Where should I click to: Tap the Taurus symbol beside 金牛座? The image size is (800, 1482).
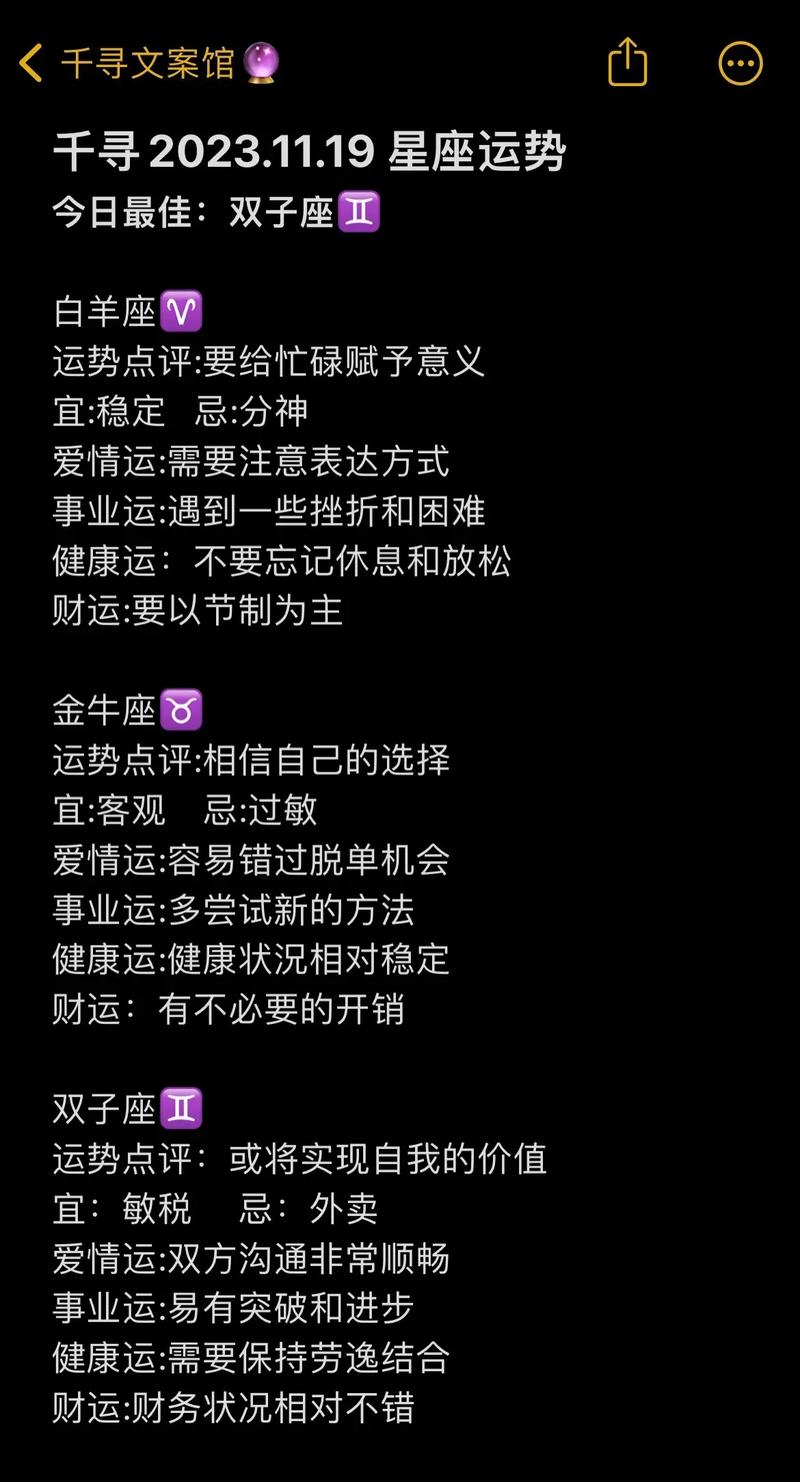[182, 709]
